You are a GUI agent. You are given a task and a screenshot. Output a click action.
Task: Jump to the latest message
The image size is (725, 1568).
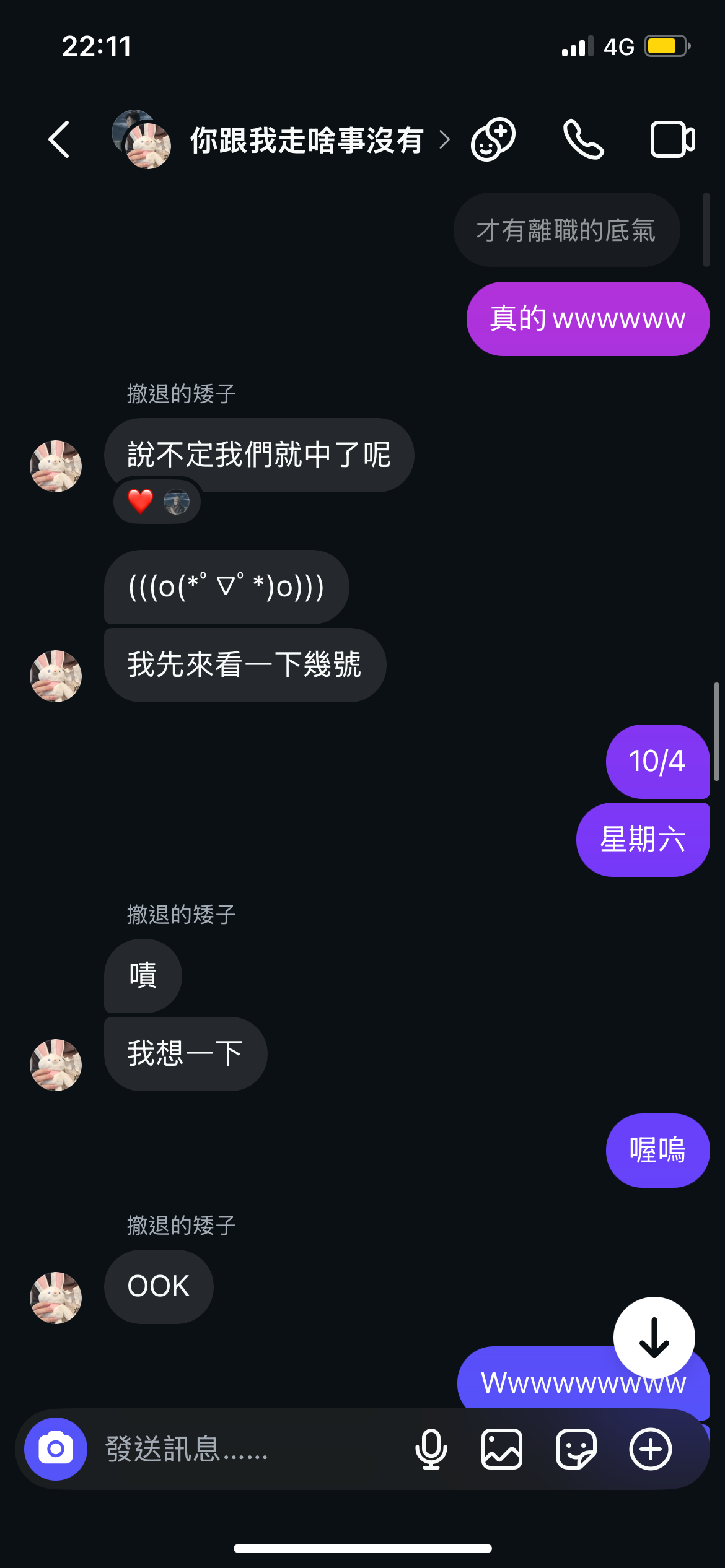click(654, 1338)
